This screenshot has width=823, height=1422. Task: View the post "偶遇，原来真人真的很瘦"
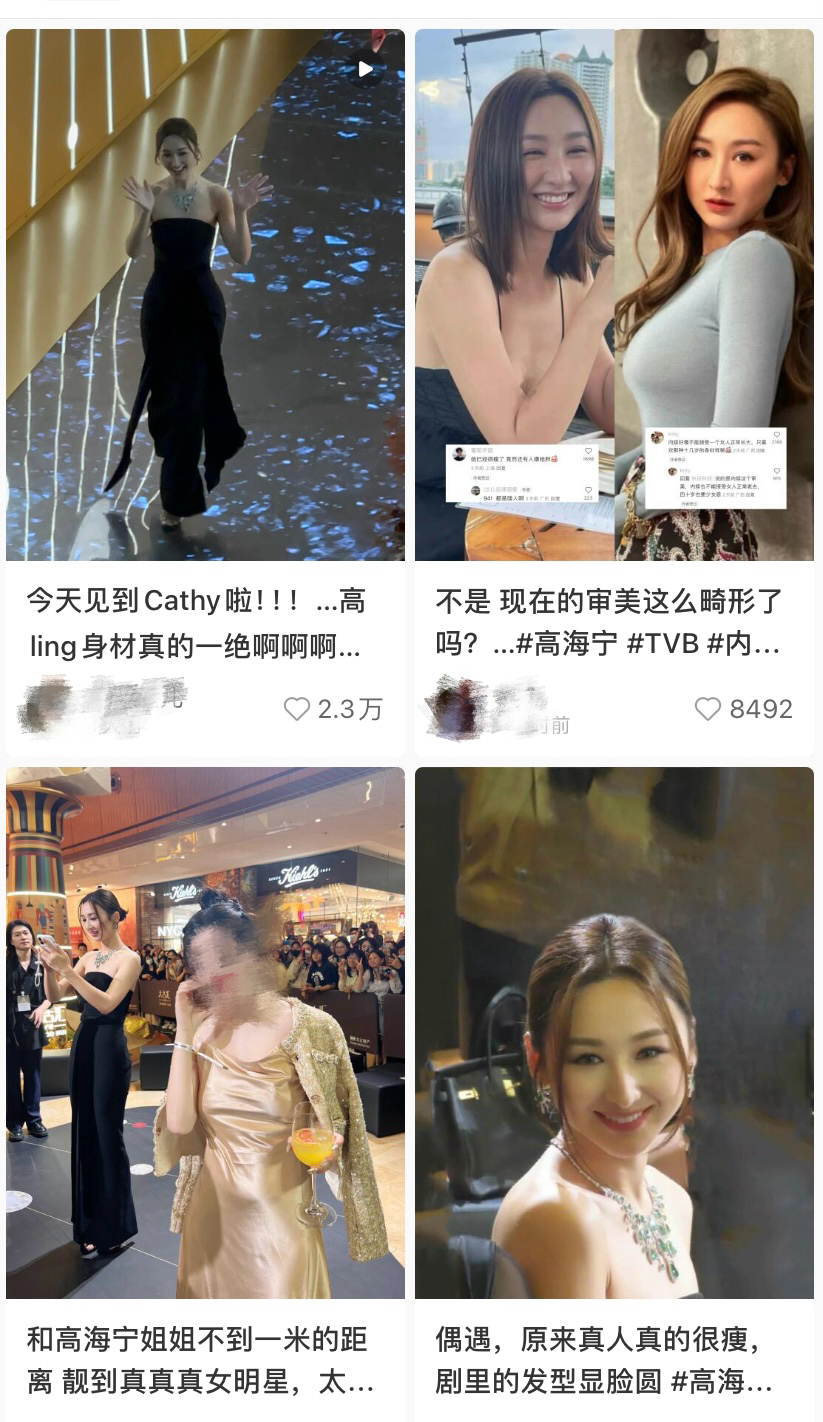click(x=614, y=1032)
